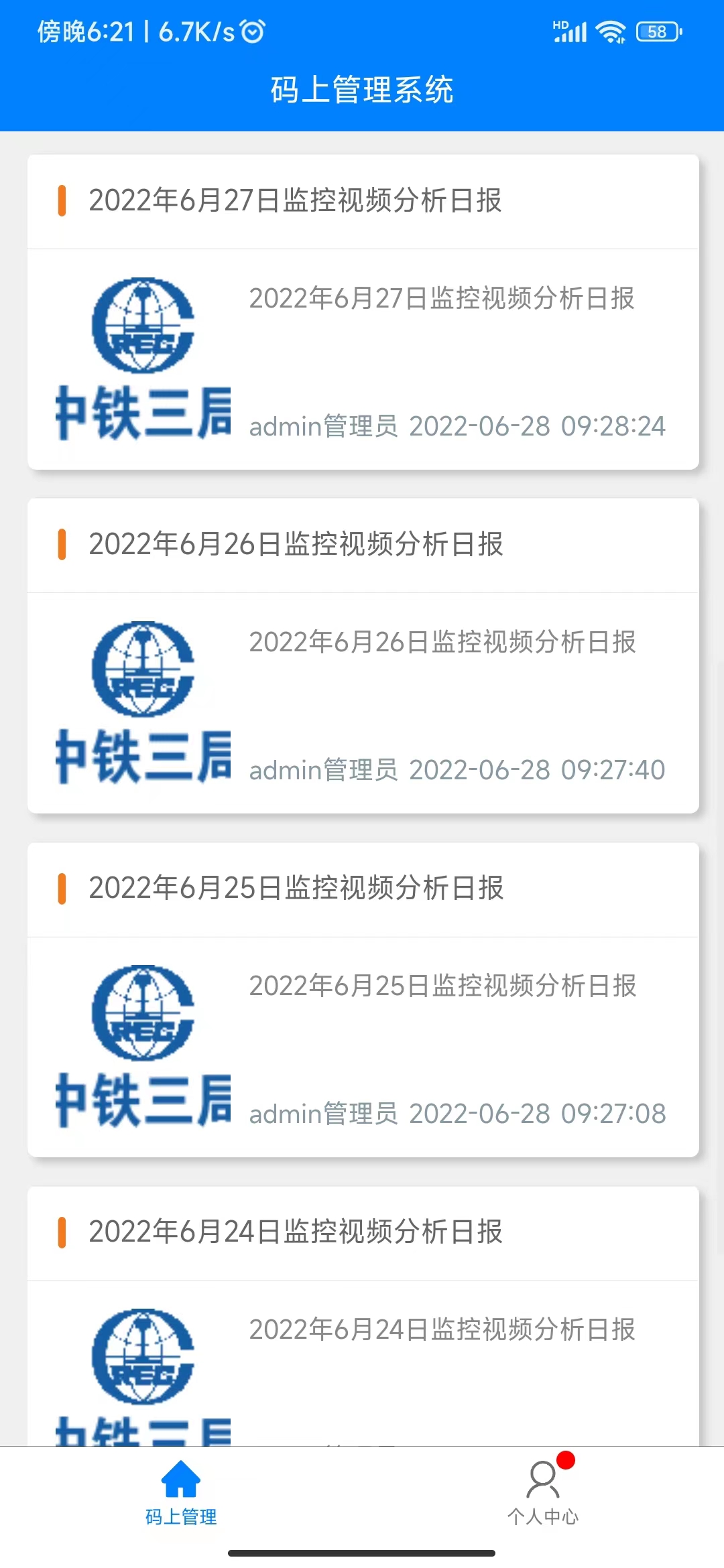Open the 2022年6月24日监控视频分析日报 card
Viewport: 724px width, 1568px height.
tap(363, 1316)
